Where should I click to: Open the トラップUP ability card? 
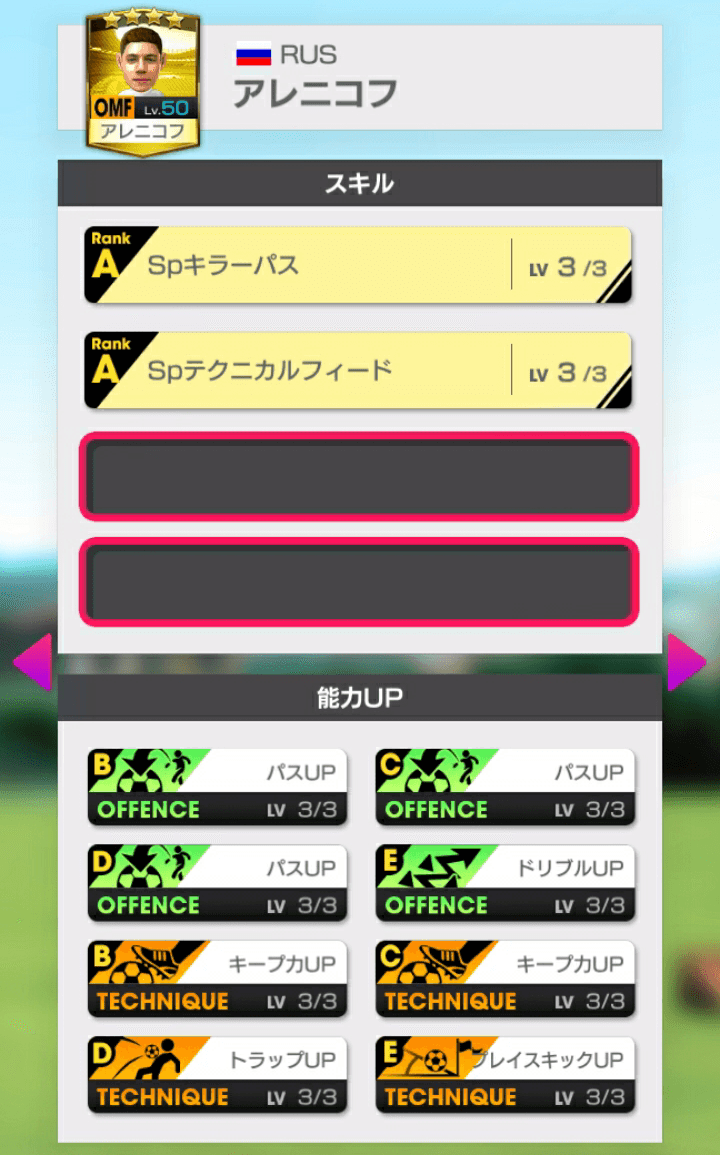217,1075
